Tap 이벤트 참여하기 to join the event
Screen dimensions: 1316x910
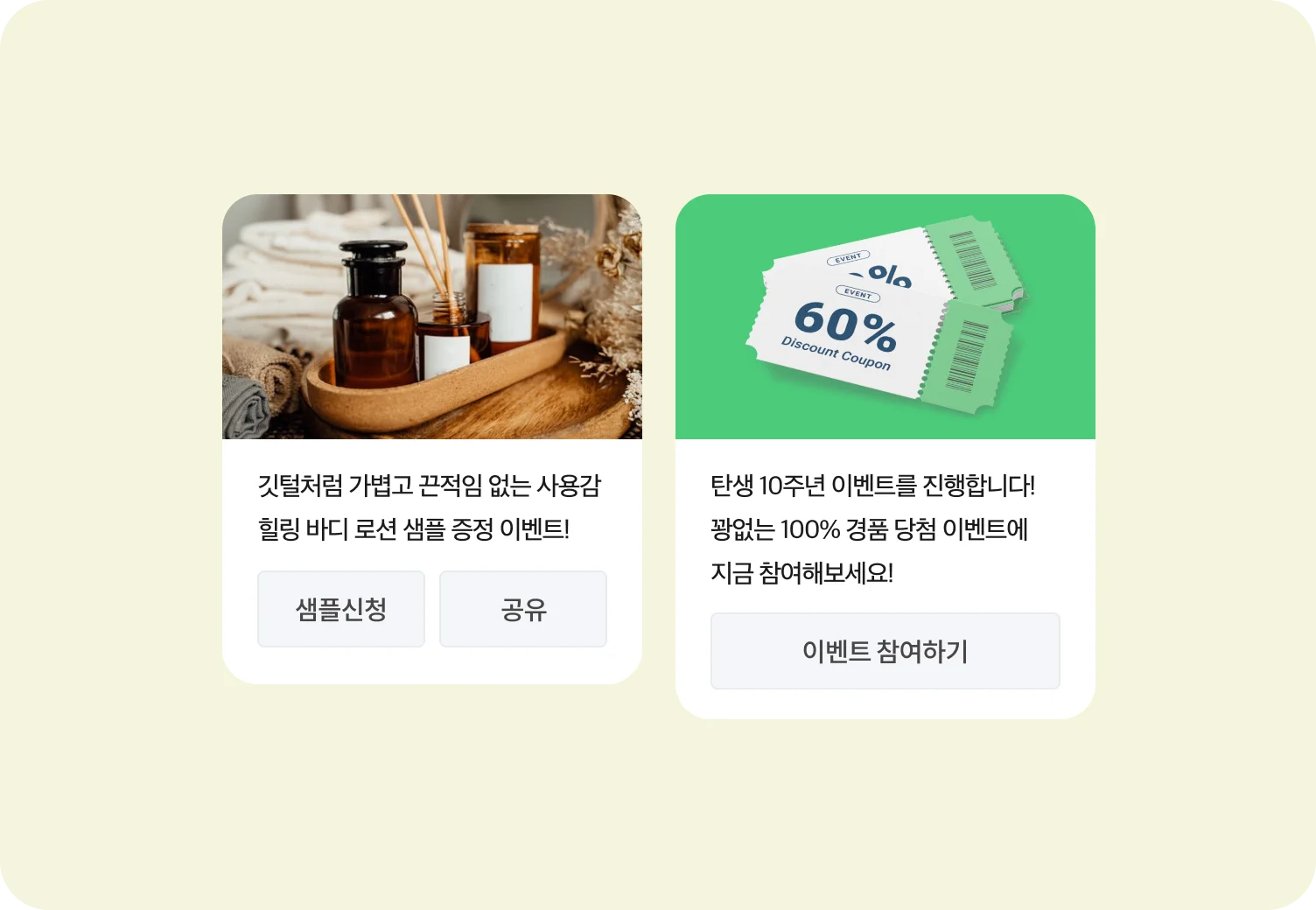885,651
